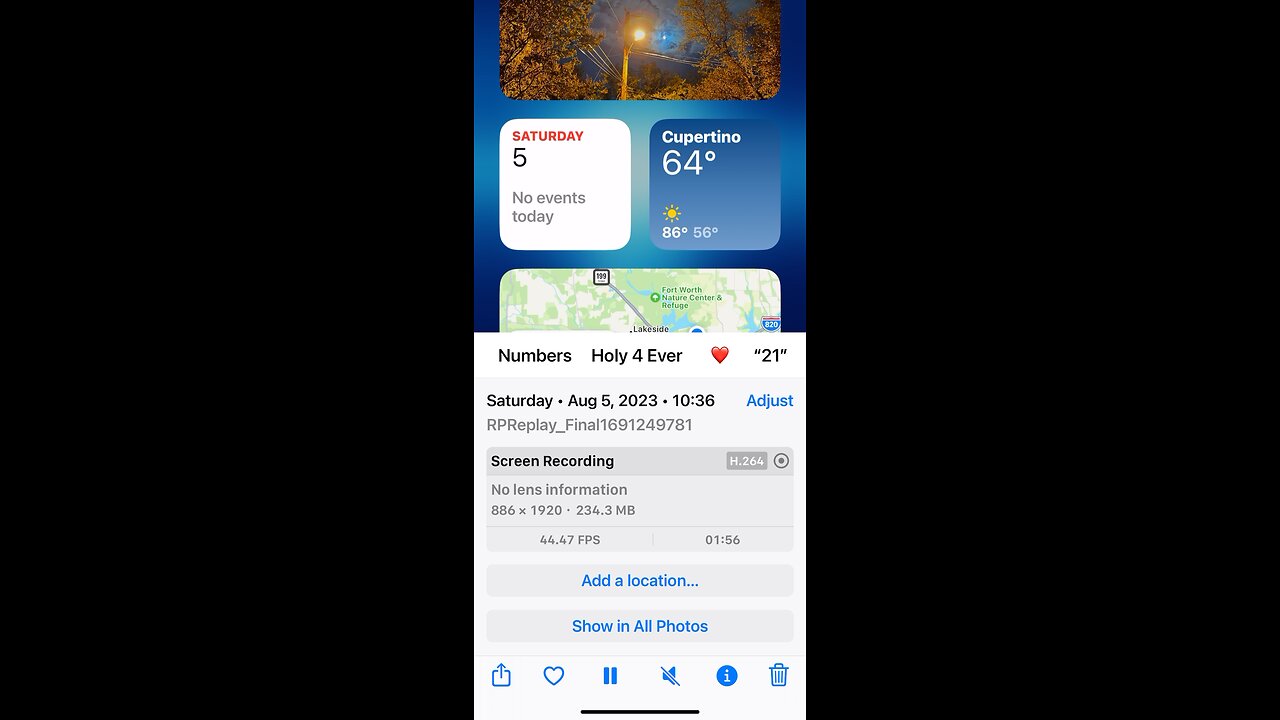Screen dimensions: 1280x720
Task: Favorite the video with the heart icon
Action: pos(554,676)
